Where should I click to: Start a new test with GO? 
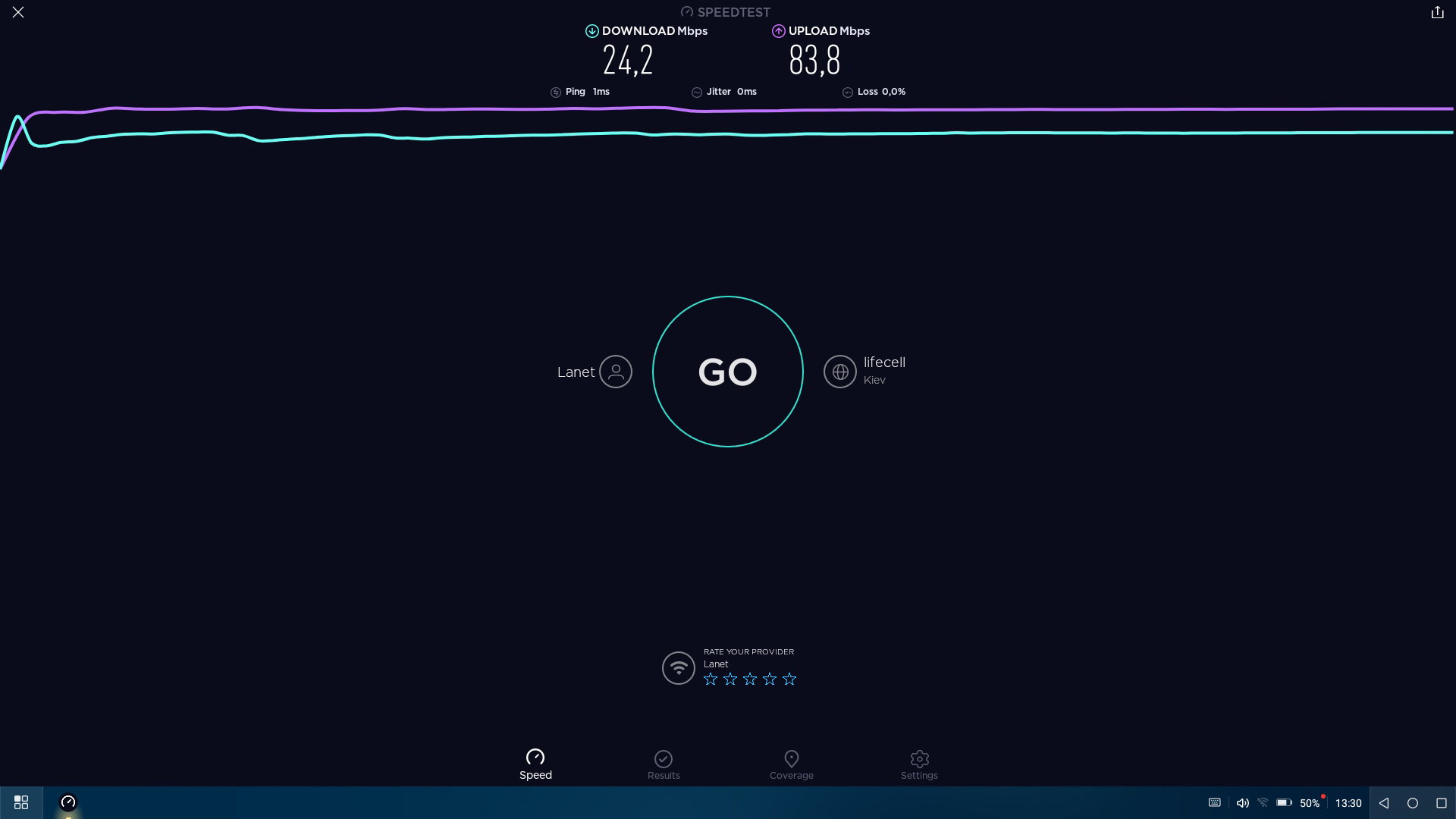coord(727,372)
